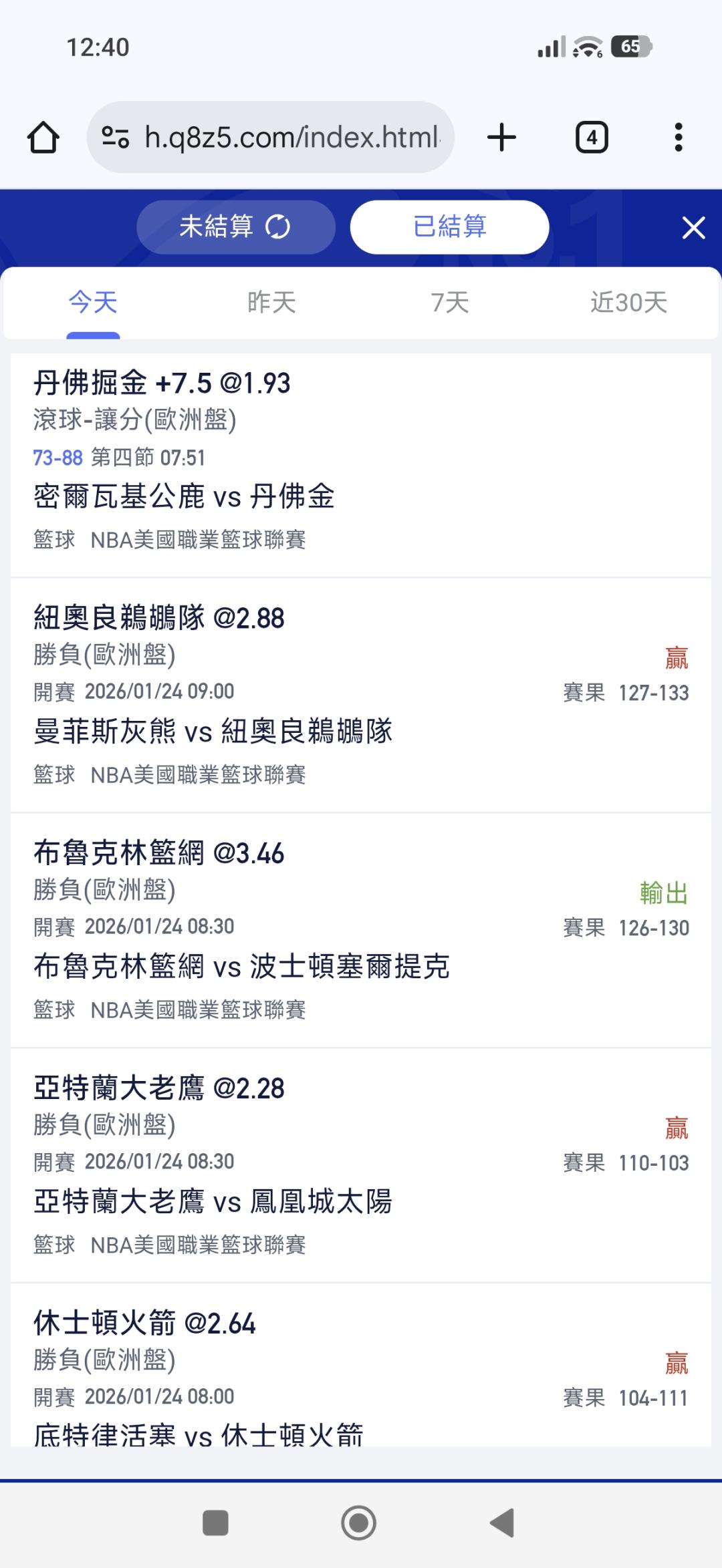
Task: Switch to the 未結算 tab
Action: [x=235, y=227]
